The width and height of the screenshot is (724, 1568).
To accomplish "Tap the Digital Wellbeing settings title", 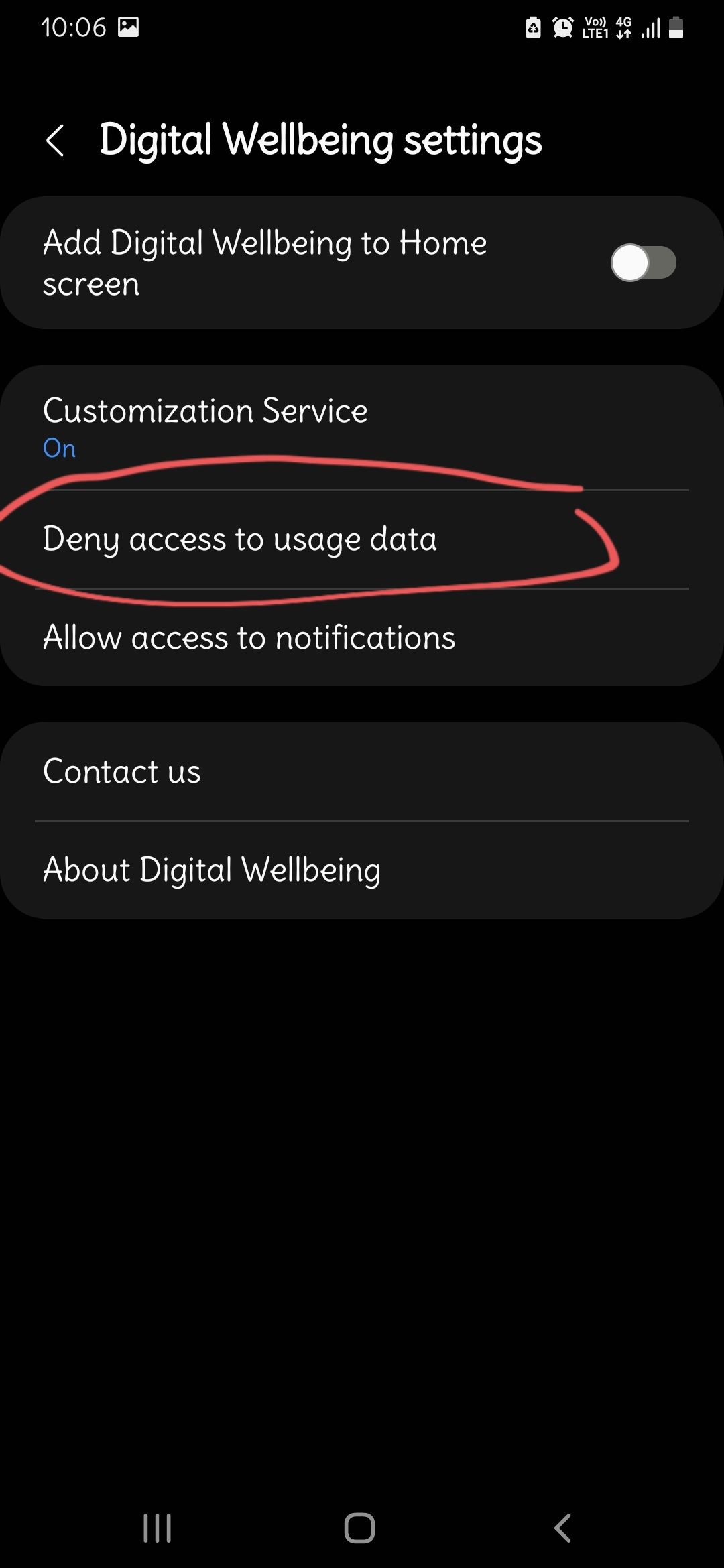I will click(322, 141).
